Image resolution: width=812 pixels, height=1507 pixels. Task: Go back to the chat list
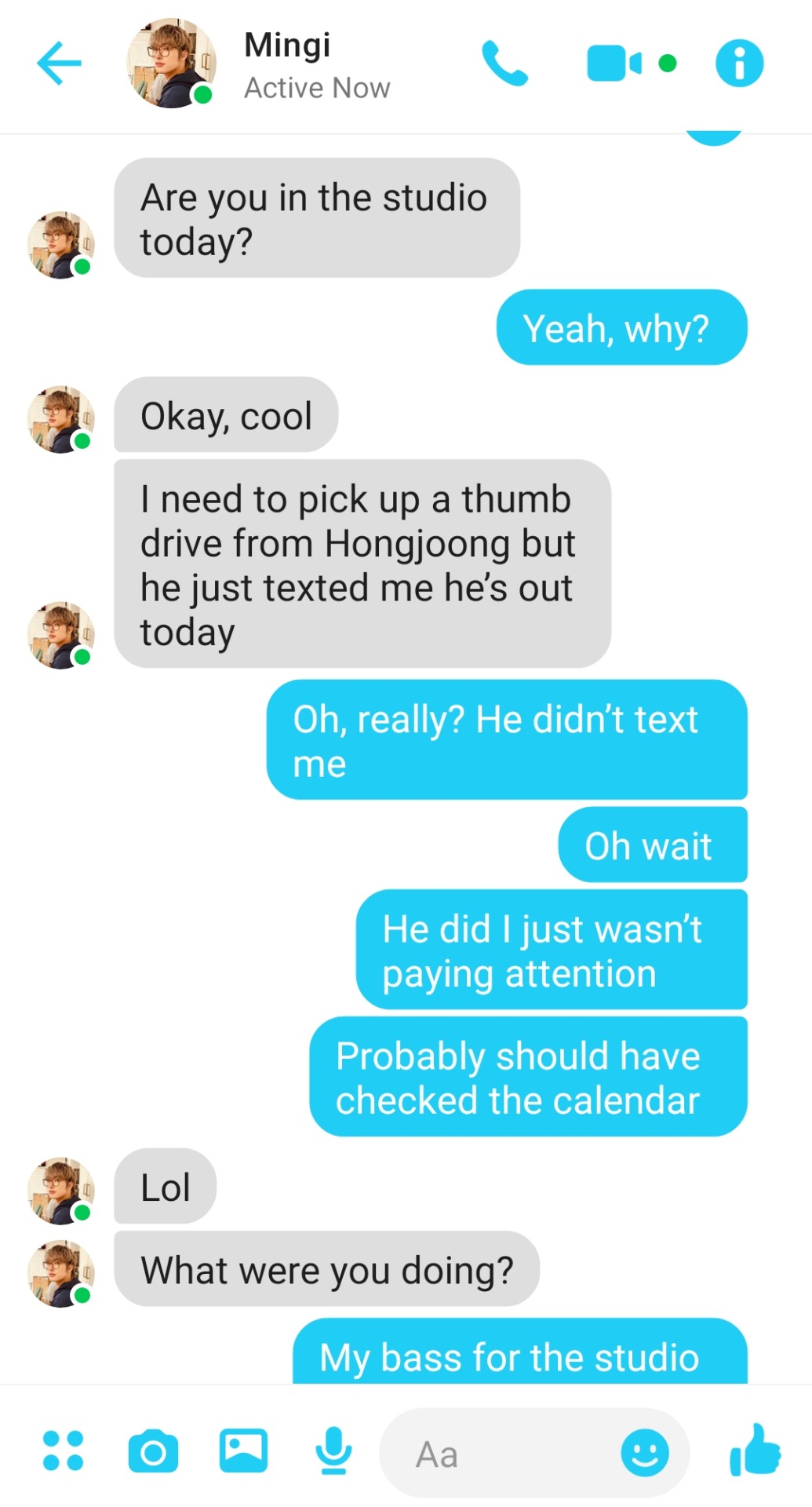(x=60, y=63)
